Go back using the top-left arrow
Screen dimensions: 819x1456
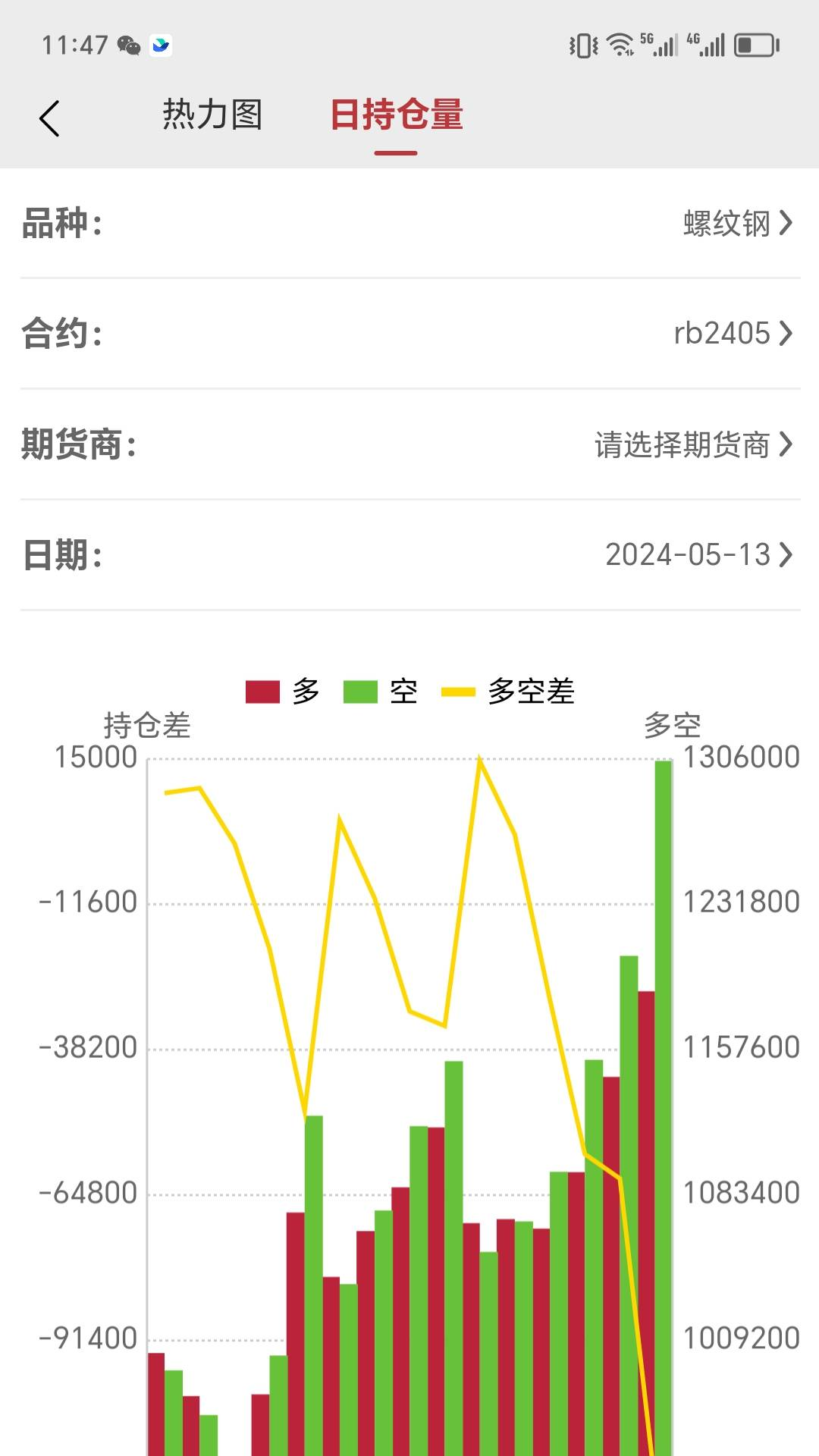pyautogui.click(x=49, y=118)
